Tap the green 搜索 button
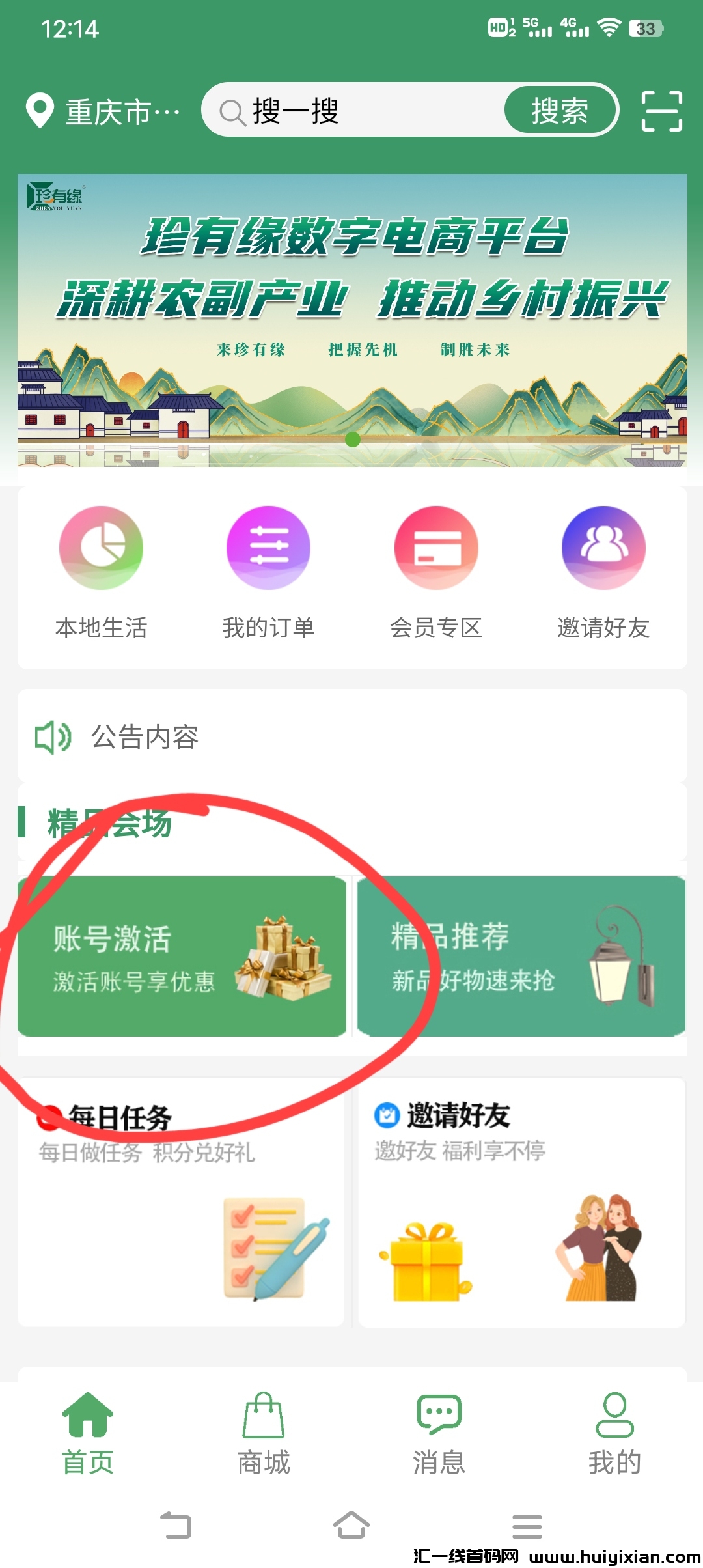The height and width of the screenshot is (1568, 703). click(560, 111)
